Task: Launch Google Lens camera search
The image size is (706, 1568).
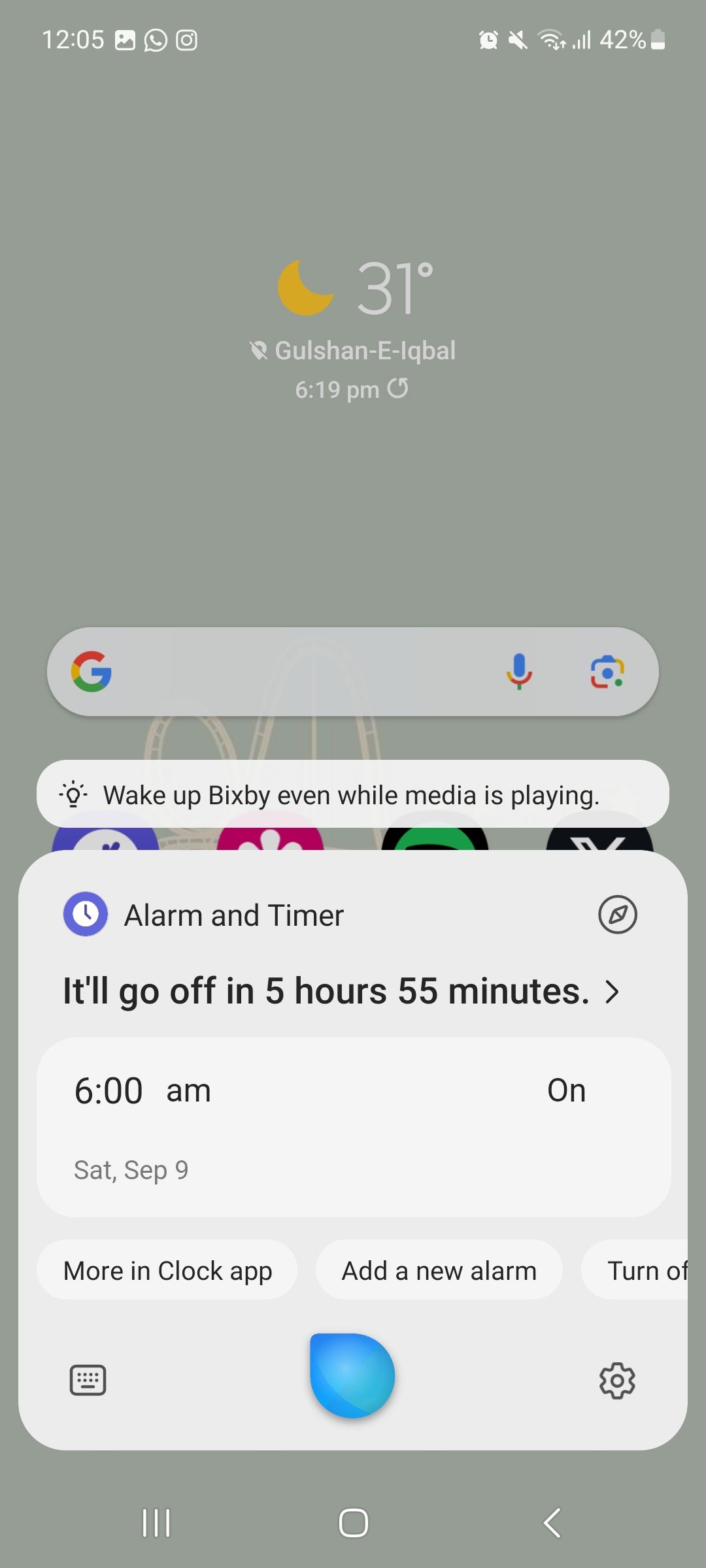Action: tap(607, 672)
